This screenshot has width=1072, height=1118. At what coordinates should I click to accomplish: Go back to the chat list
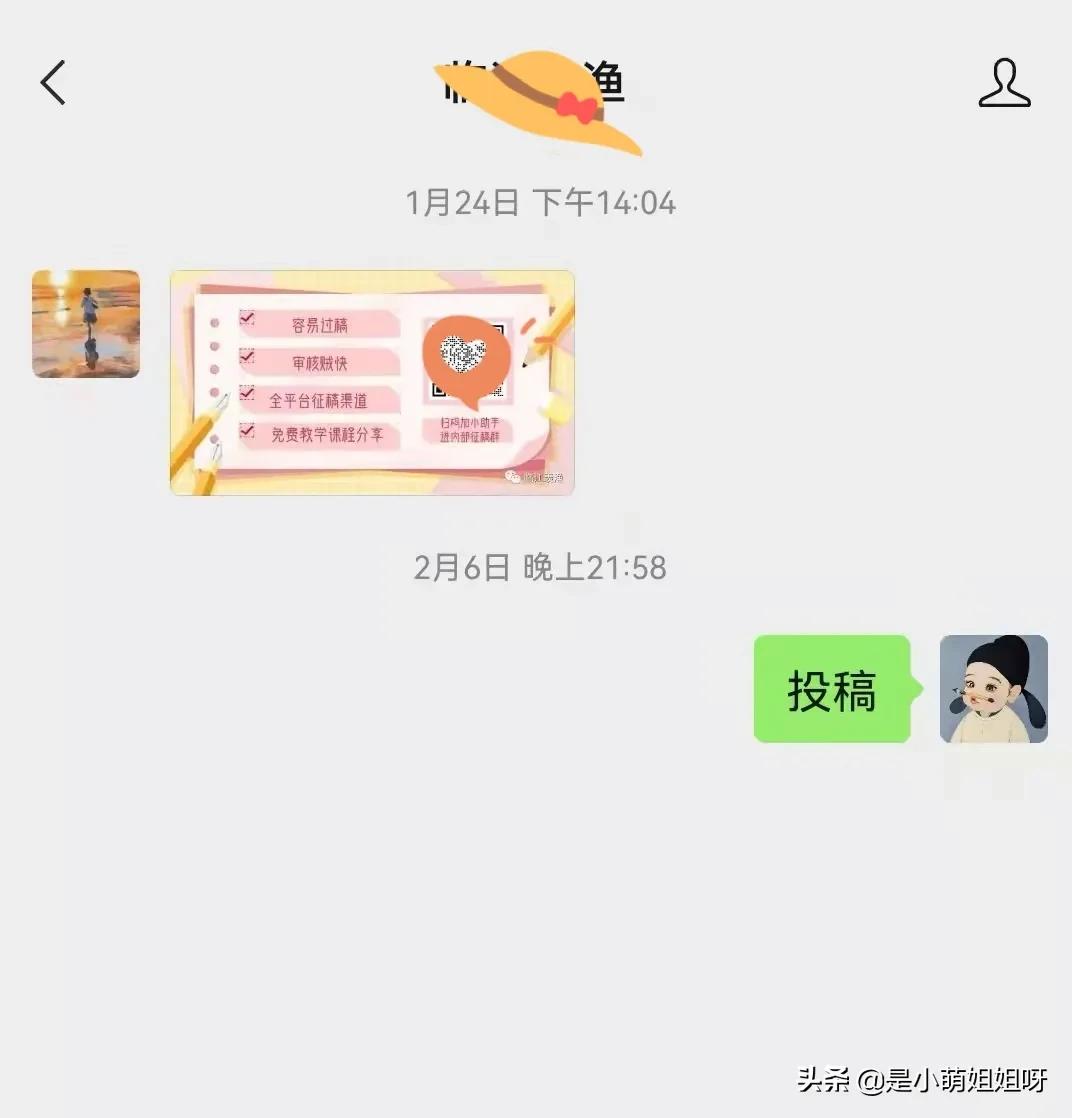coord(53,82)
